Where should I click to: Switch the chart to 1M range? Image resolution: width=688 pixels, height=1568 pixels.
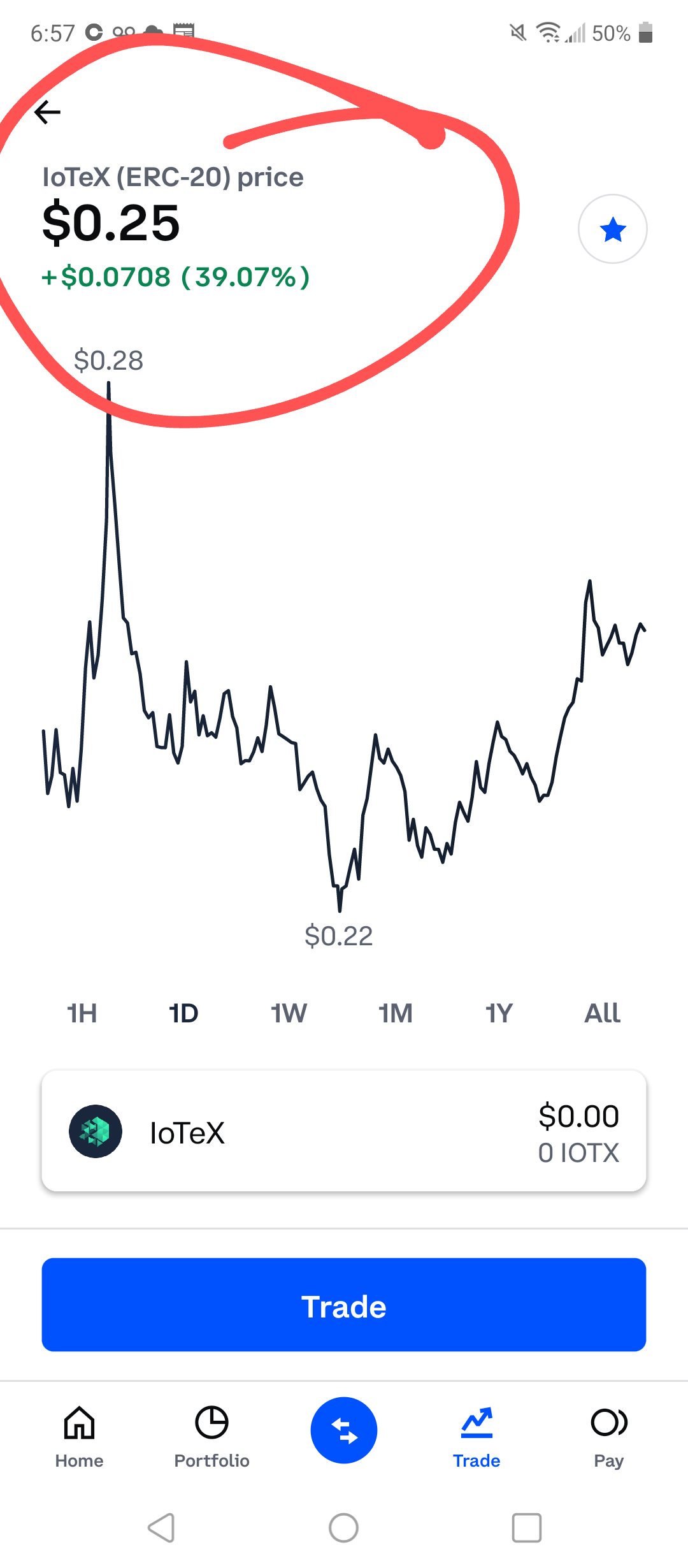point(396,1013)
